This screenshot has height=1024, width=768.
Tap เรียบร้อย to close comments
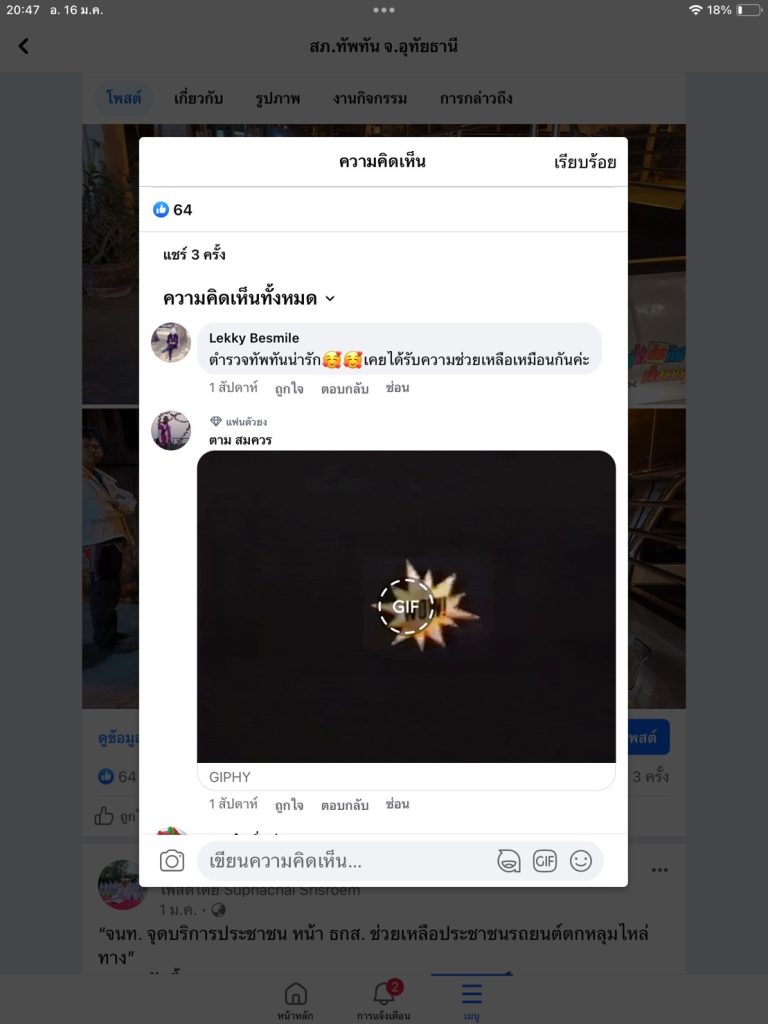pos(584,162)
